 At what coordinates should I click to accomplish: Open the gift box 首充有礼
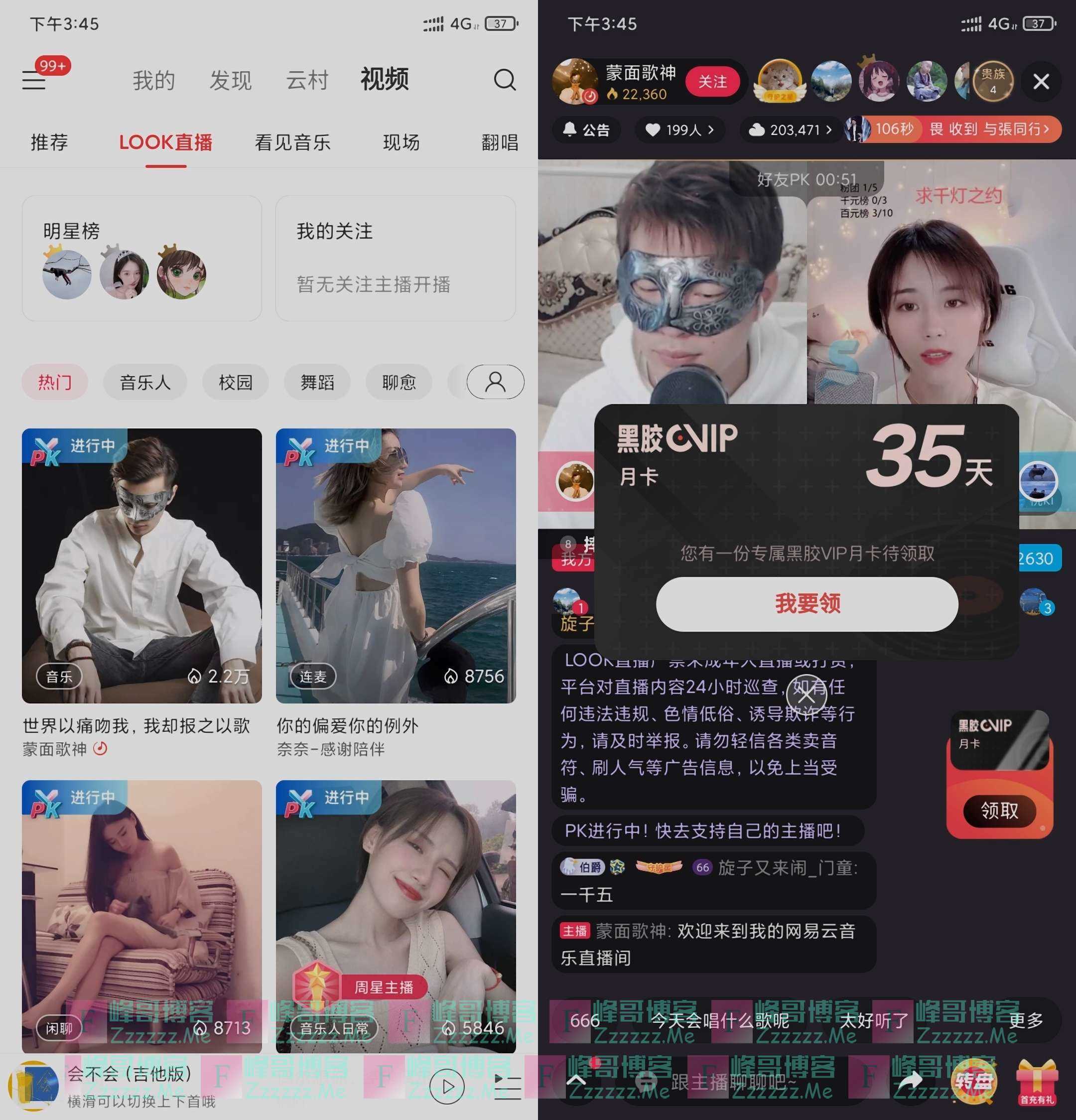pos(1037,1081)
